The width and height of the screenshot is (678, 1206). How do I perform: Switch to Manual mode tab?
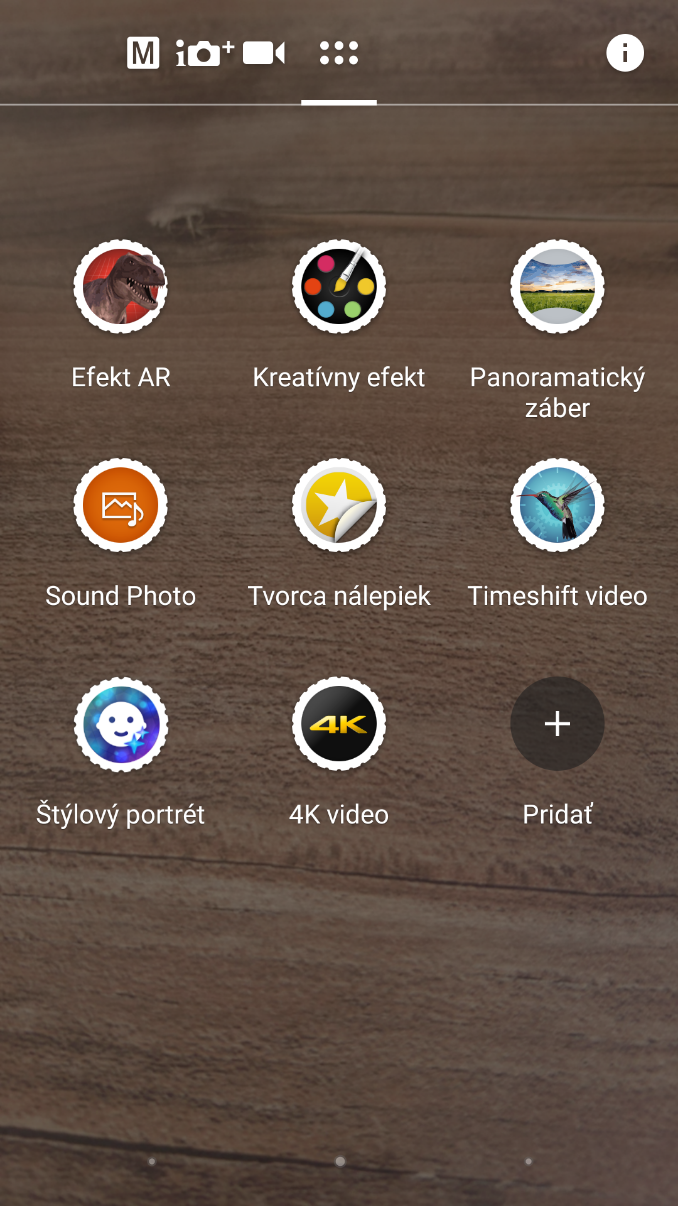coord(143,53)
